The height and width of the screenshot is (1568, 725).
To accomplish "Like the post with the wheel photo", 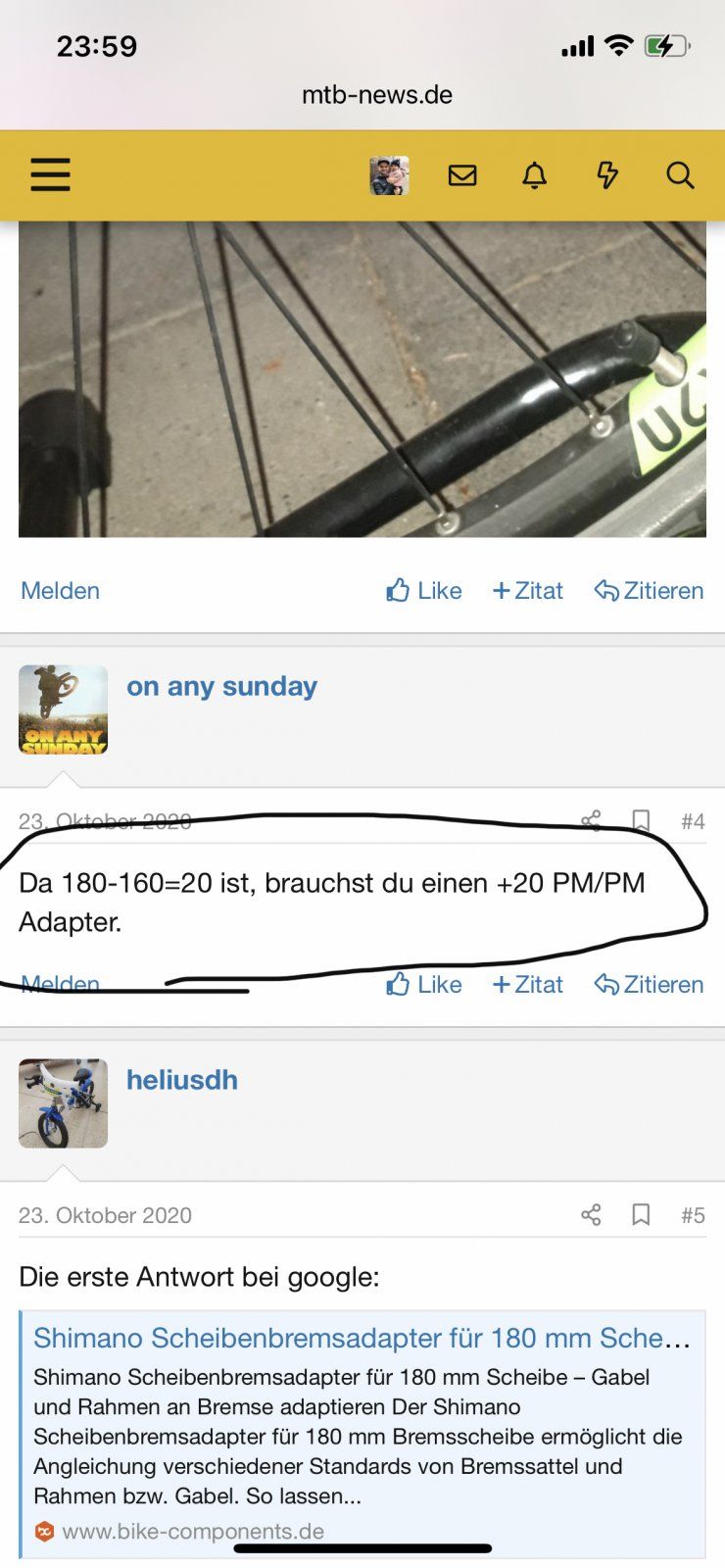I will coord(424,591).
